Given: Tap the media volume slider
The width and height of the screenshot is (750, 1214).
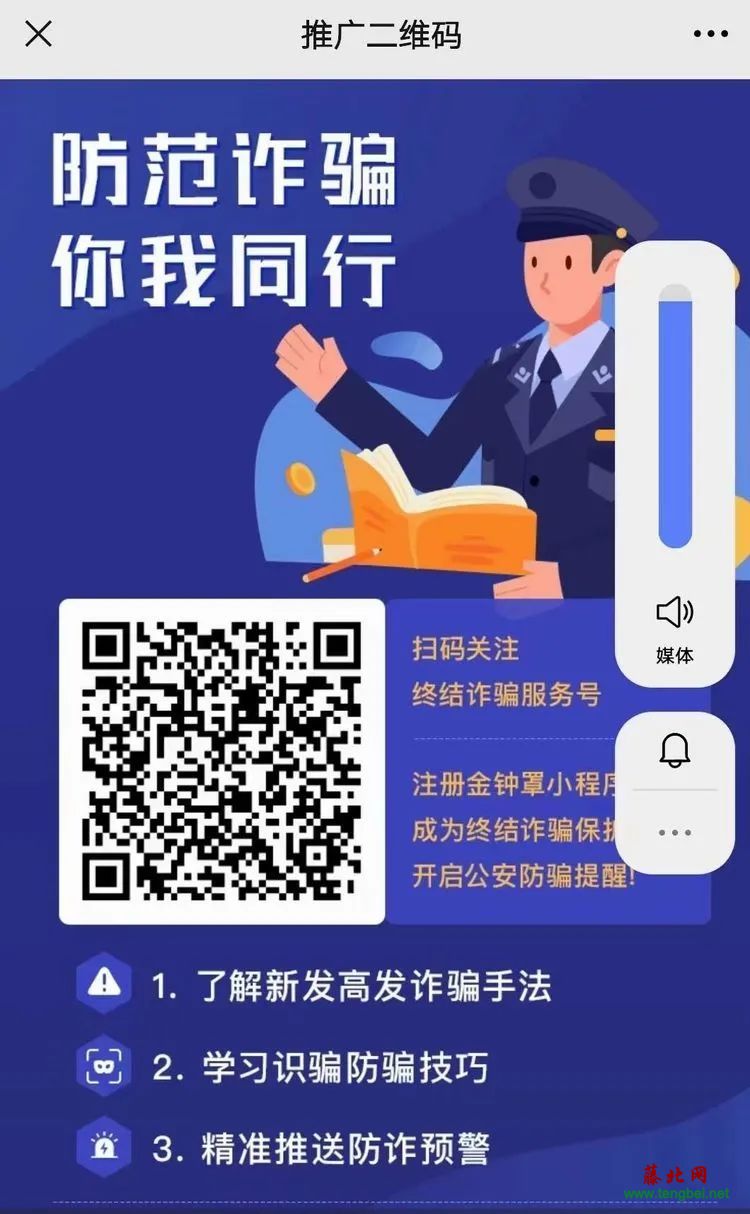Looking at the screenshot, I should [x=675, y=415].
